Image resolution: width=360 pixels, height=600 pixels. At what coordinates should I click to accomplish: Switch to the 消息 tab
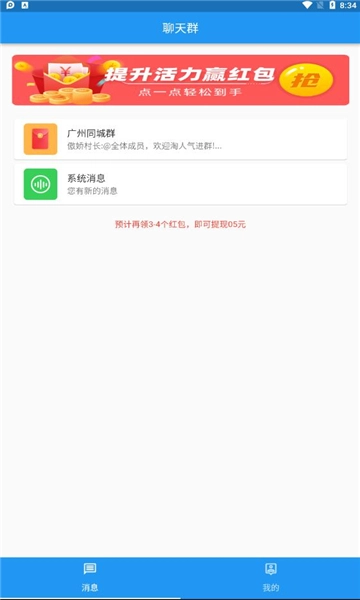click(x=90, y=577)
